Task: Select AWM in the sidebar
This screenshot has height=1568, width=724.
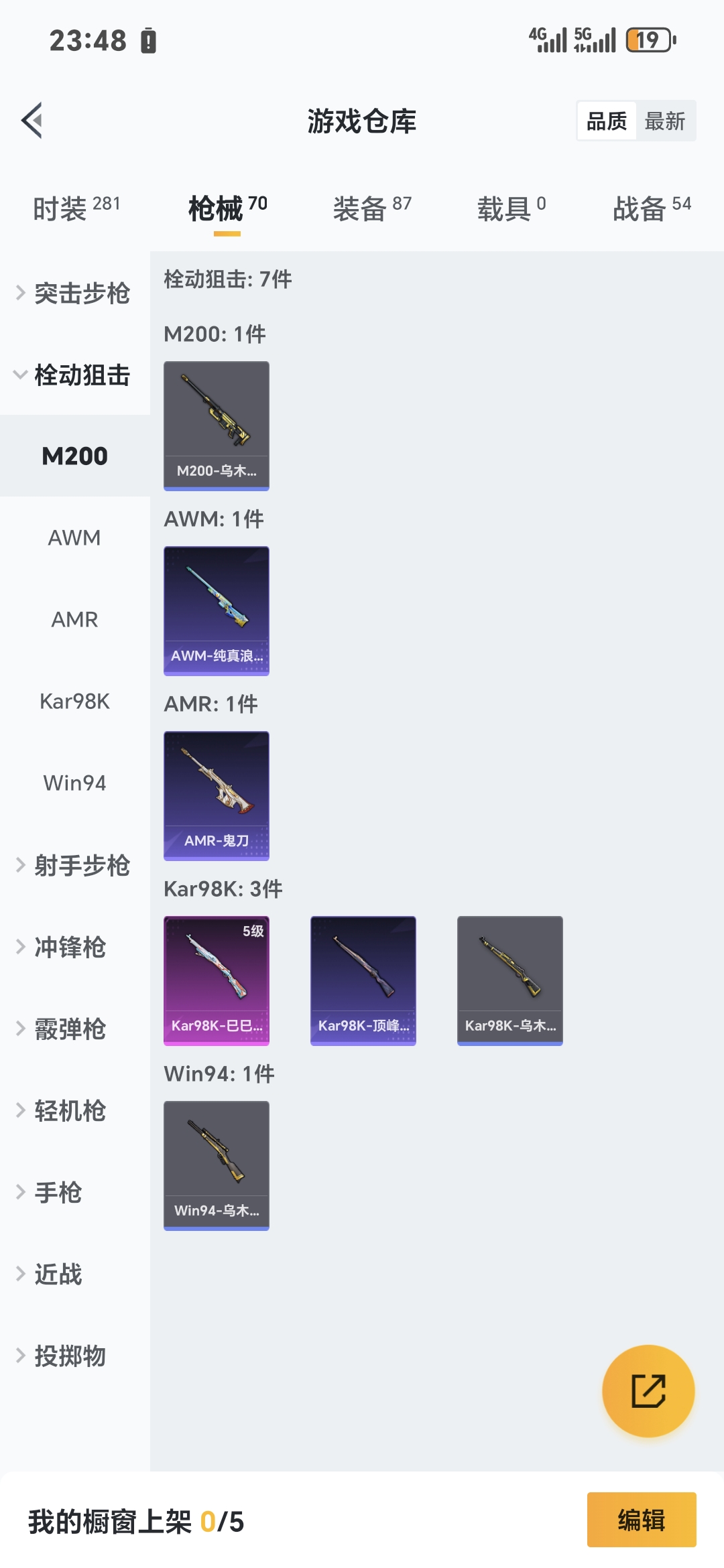Action: 74,537
